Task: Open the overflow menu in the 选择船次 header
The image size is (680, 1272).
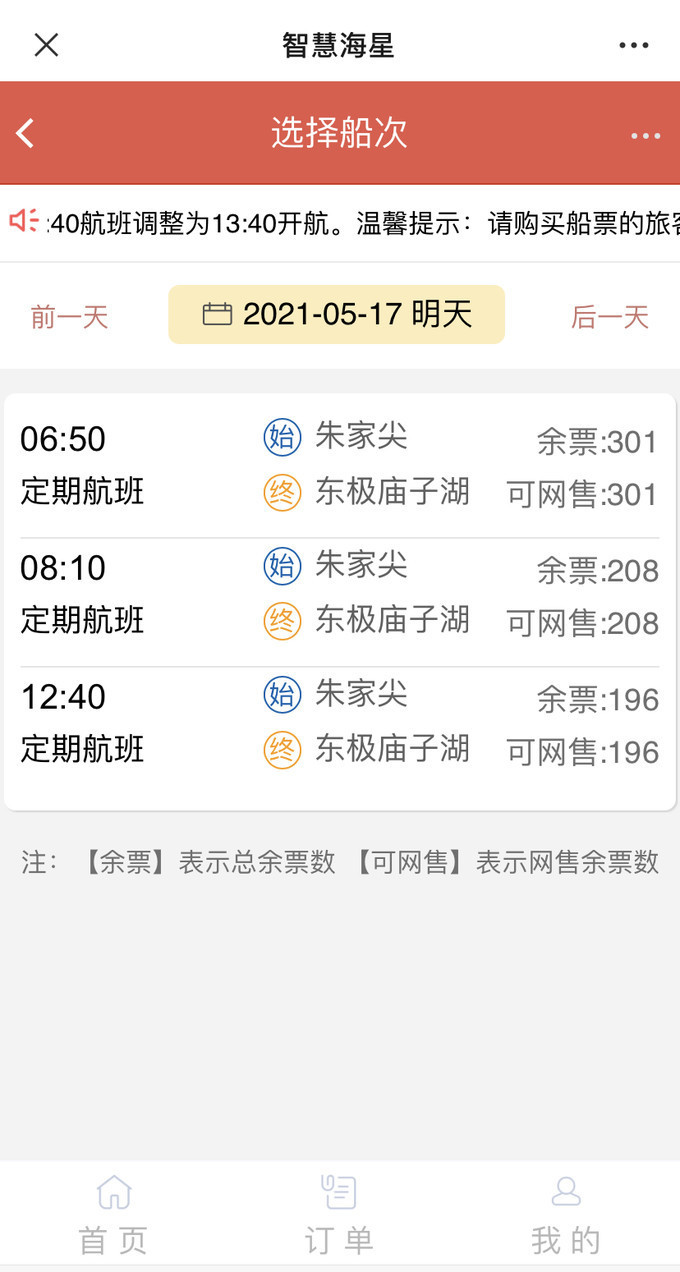Action: (x=645, y=135)
